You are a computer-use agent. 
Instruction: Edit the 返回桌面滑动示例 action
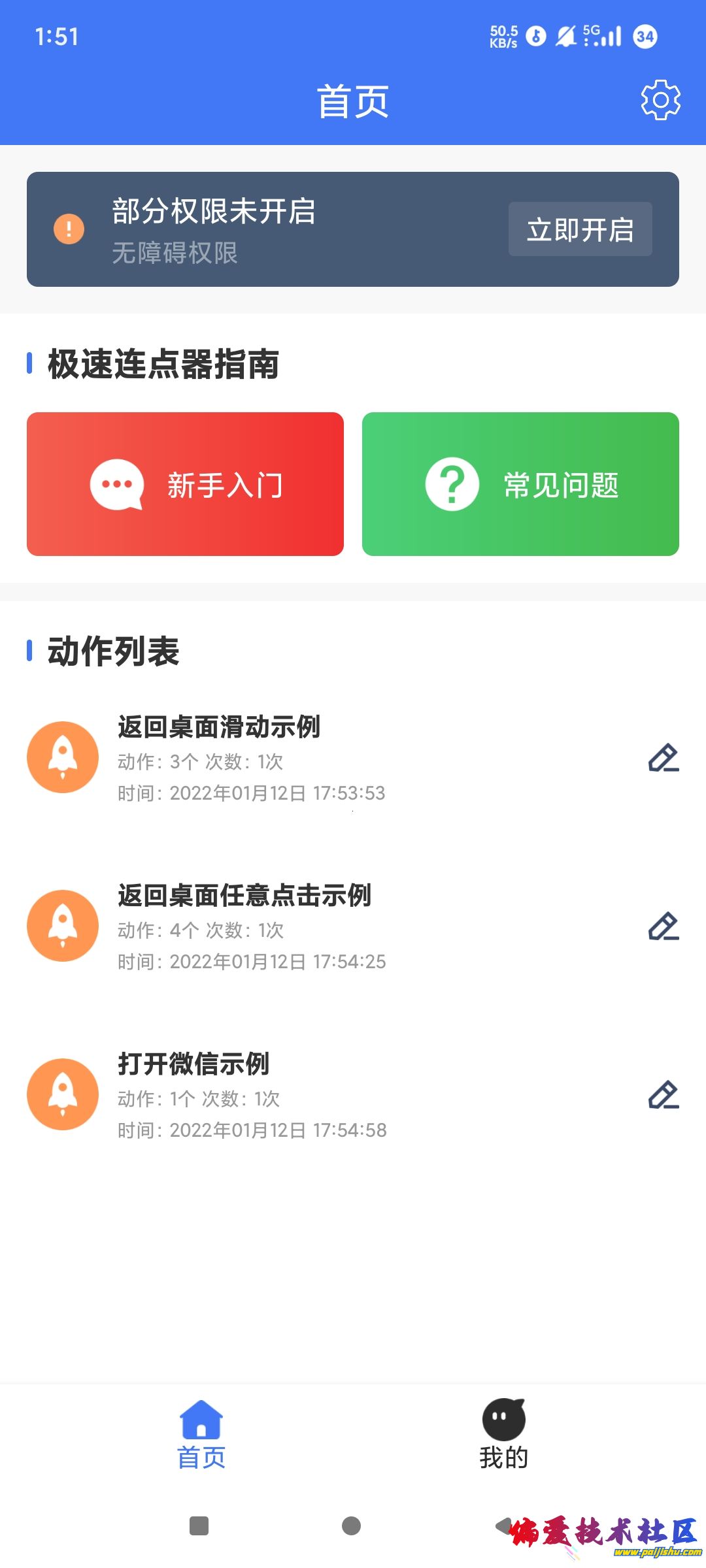(x=664, y=758)
